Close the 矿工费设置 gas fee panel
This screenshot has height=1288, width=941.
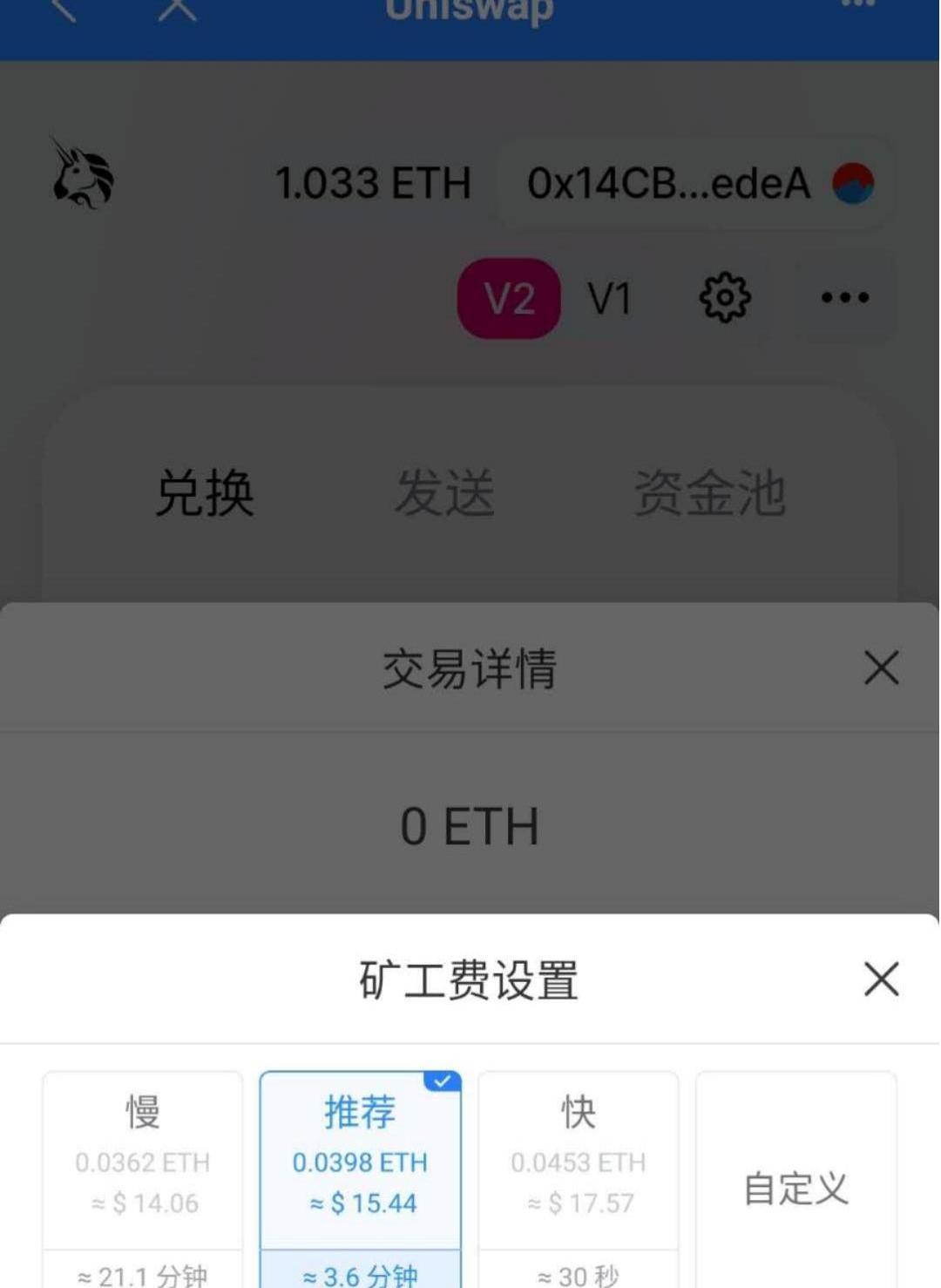(881, 979)
